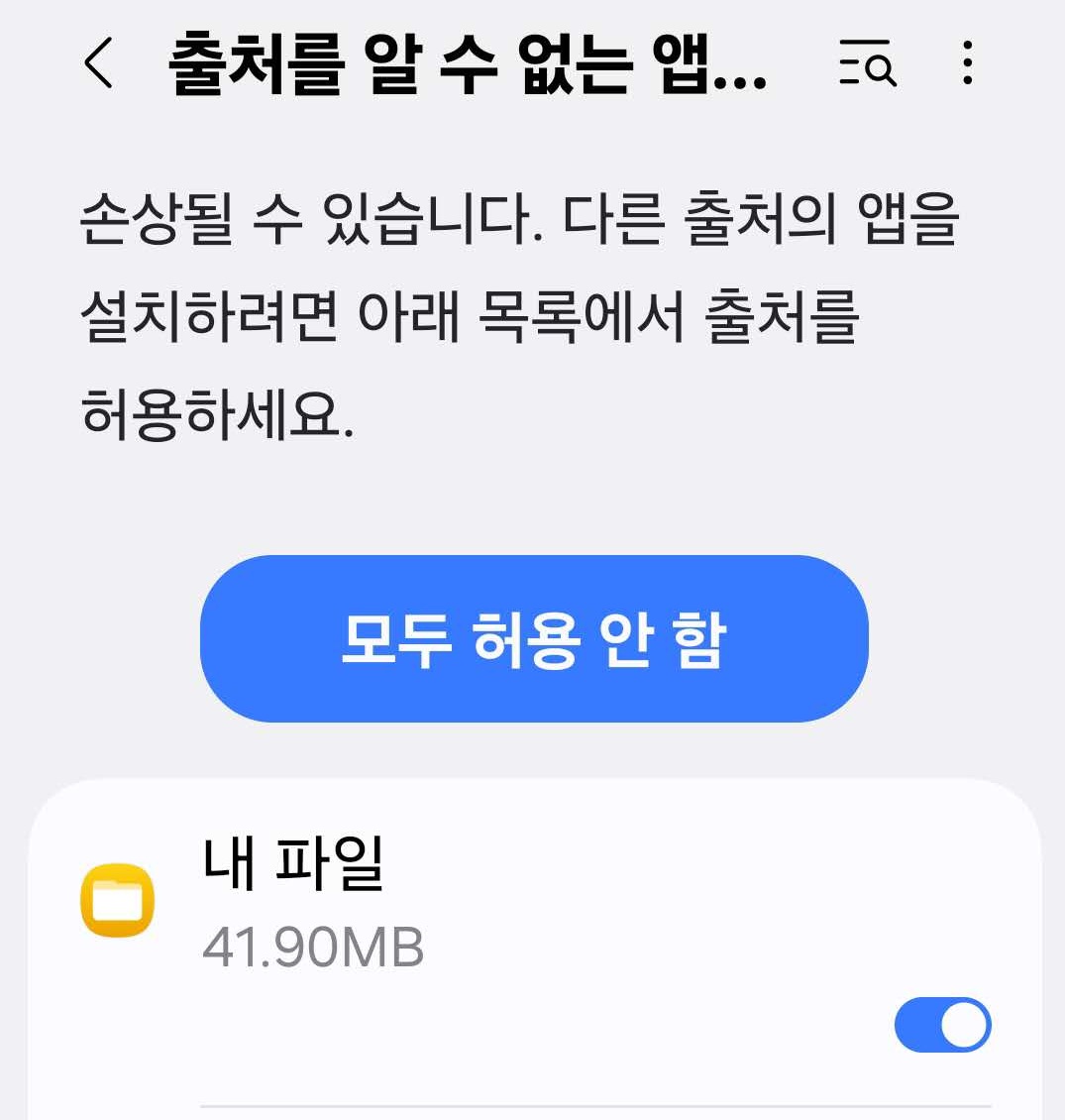Disable the 내 파일 install permission switch

click(942, 1025)
